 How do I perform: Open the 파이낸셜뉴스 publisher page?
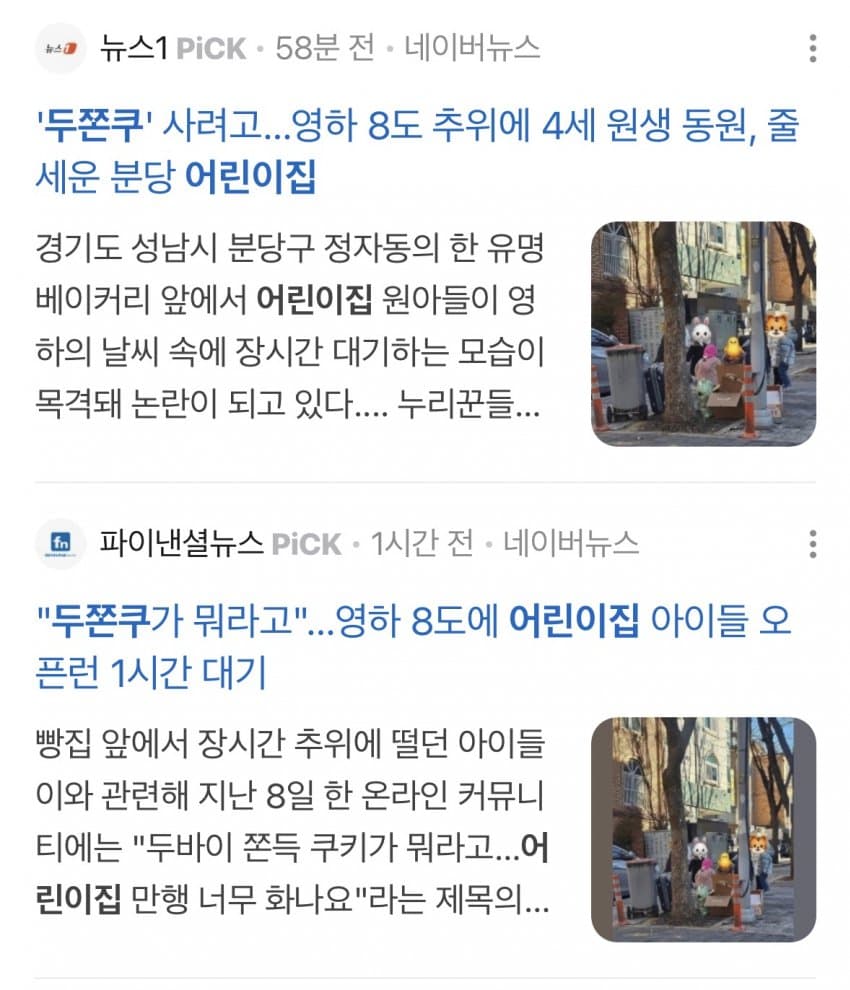180,544
